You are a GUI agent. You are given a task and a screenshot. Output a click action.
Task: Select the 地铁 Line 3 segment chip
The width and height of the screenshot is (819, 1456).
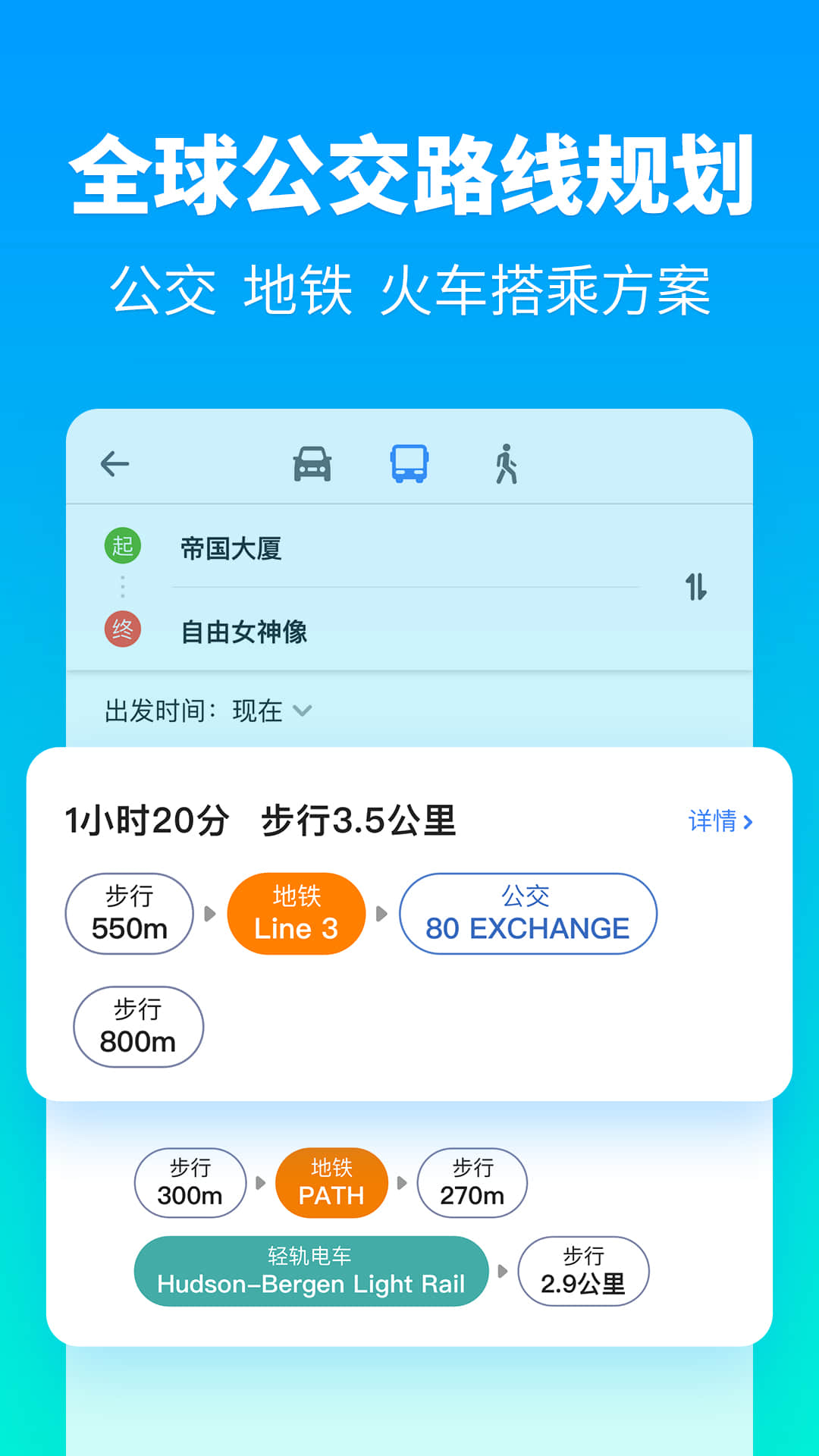coord(296,913)
